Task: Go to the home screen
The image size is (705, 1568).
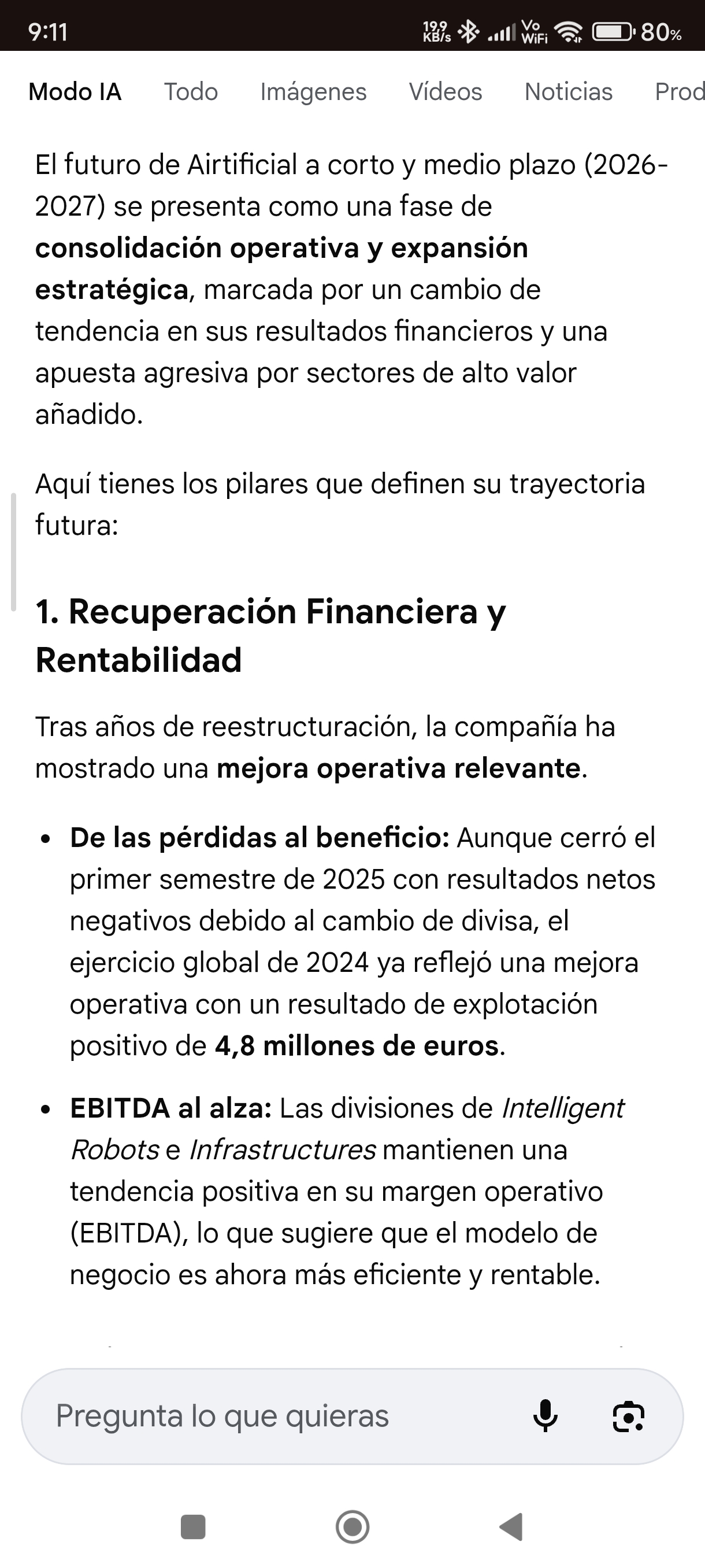Action: tap(352, 1526)
